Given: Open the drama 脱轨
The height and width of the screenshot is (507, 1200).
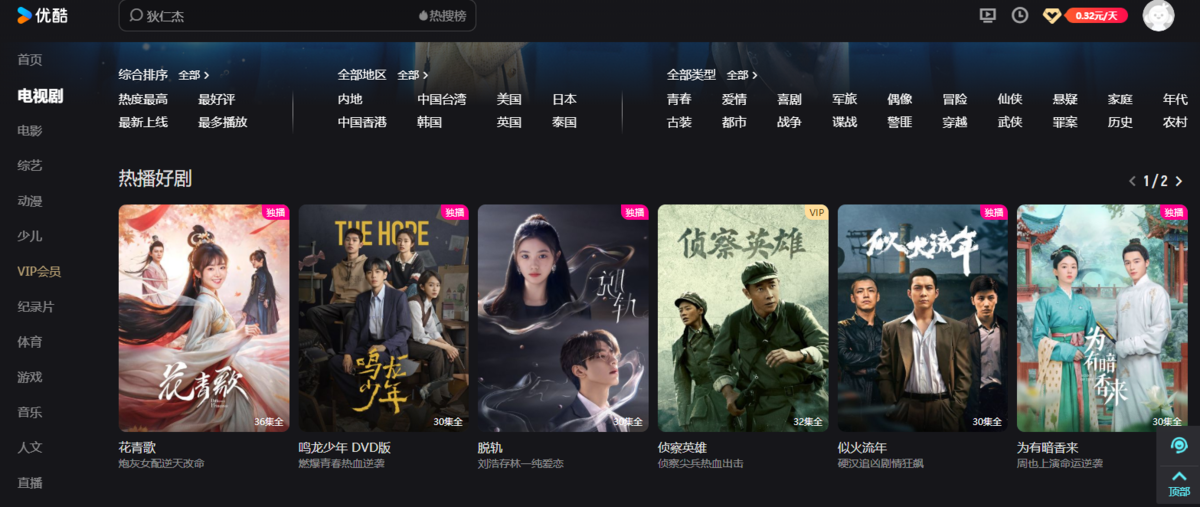Looking at the screenshot, I should (x=563, y=318).
